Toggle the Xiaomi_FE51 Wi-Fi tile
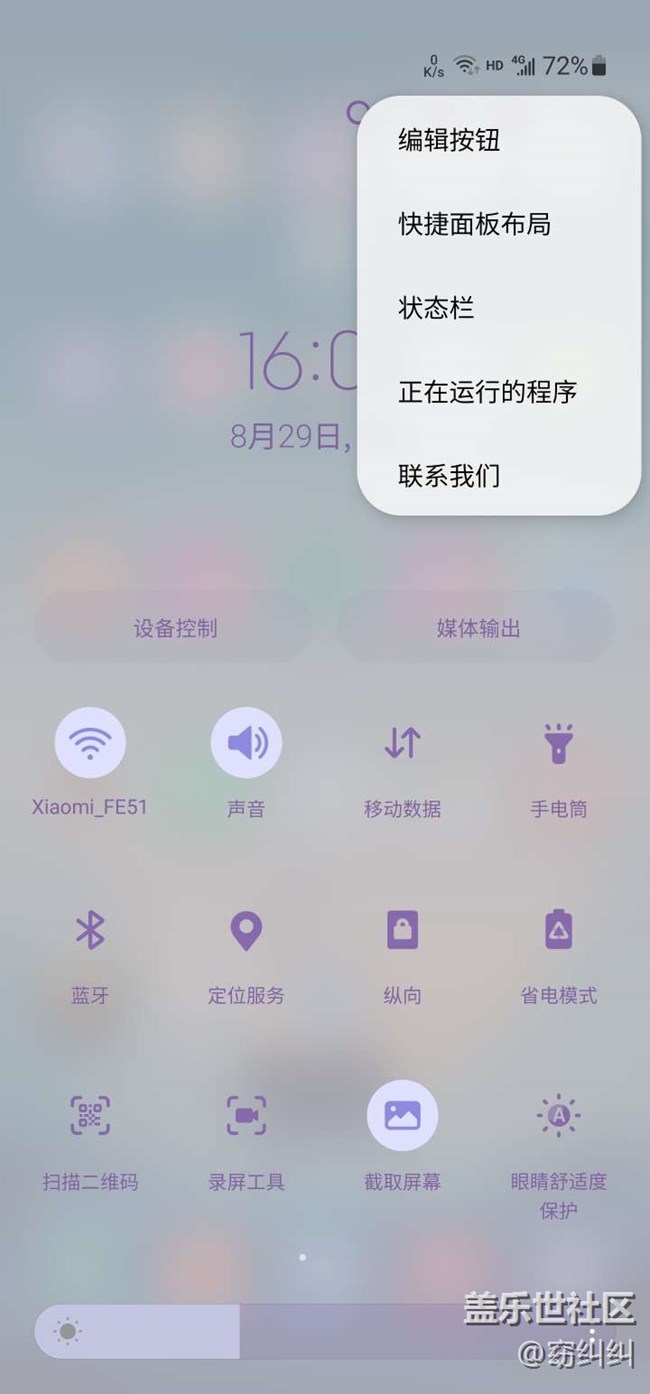Viewport: 650px width, 1394px height. [x=90, y=743]
